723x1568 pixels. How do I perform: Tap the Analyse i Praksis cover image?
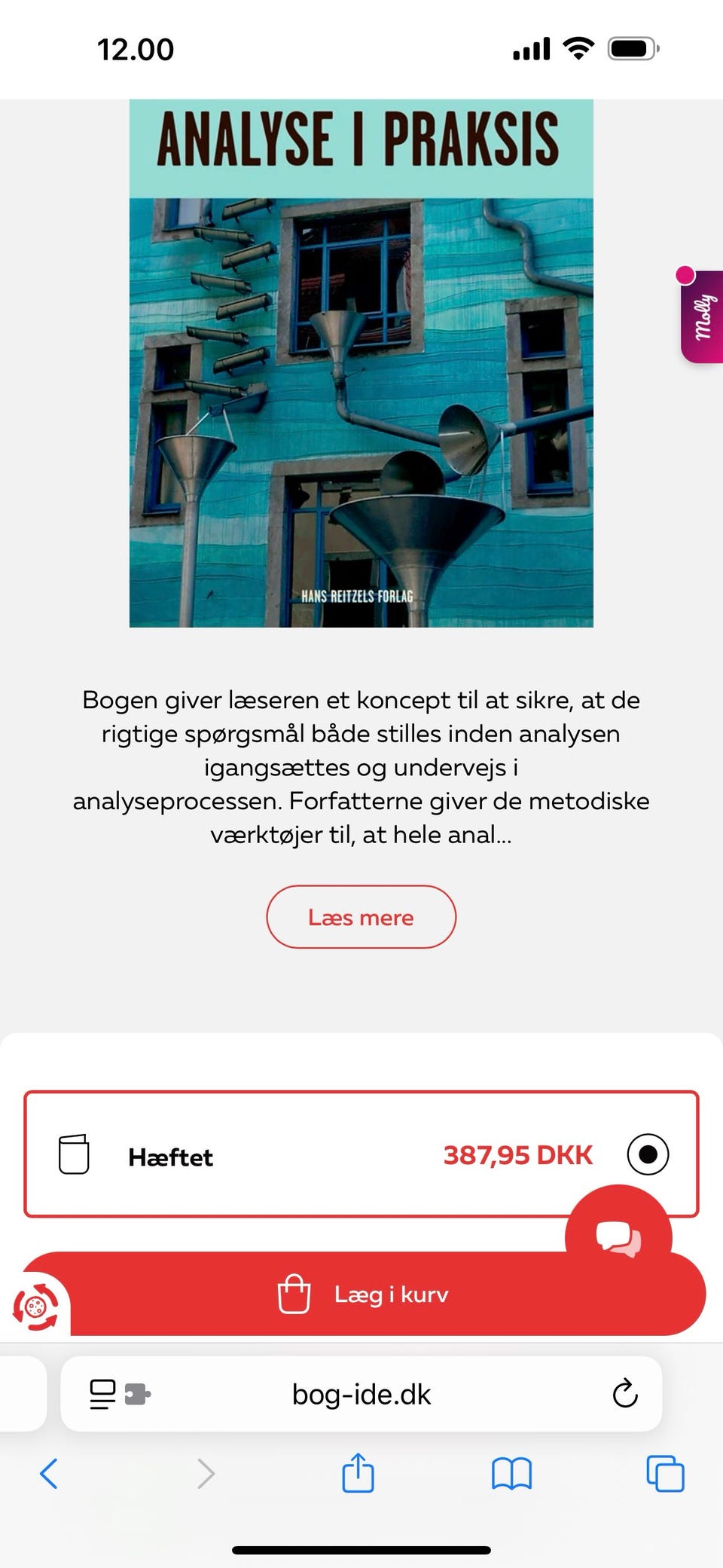pos(361,362)
